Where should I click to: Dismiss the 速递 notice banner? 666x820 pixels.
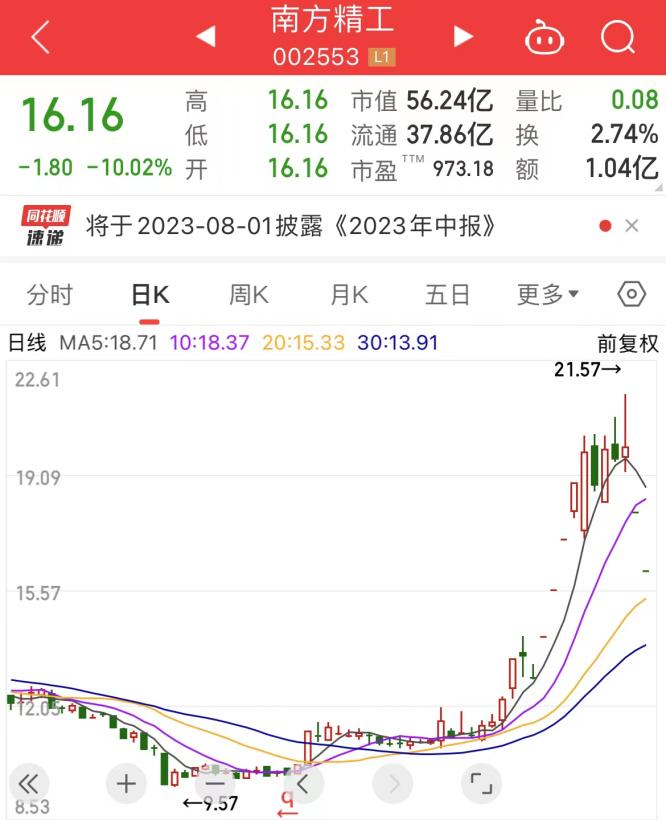631,226
